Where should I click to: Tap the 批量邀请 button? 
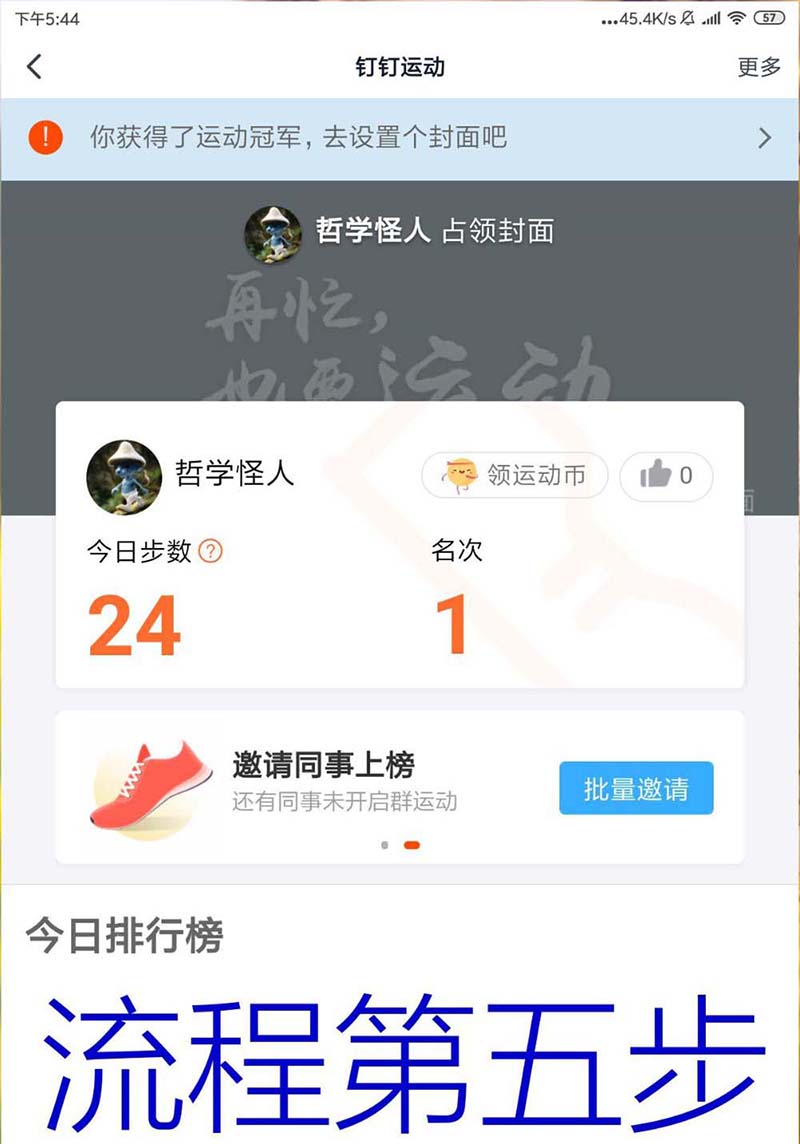coord(636,788)
